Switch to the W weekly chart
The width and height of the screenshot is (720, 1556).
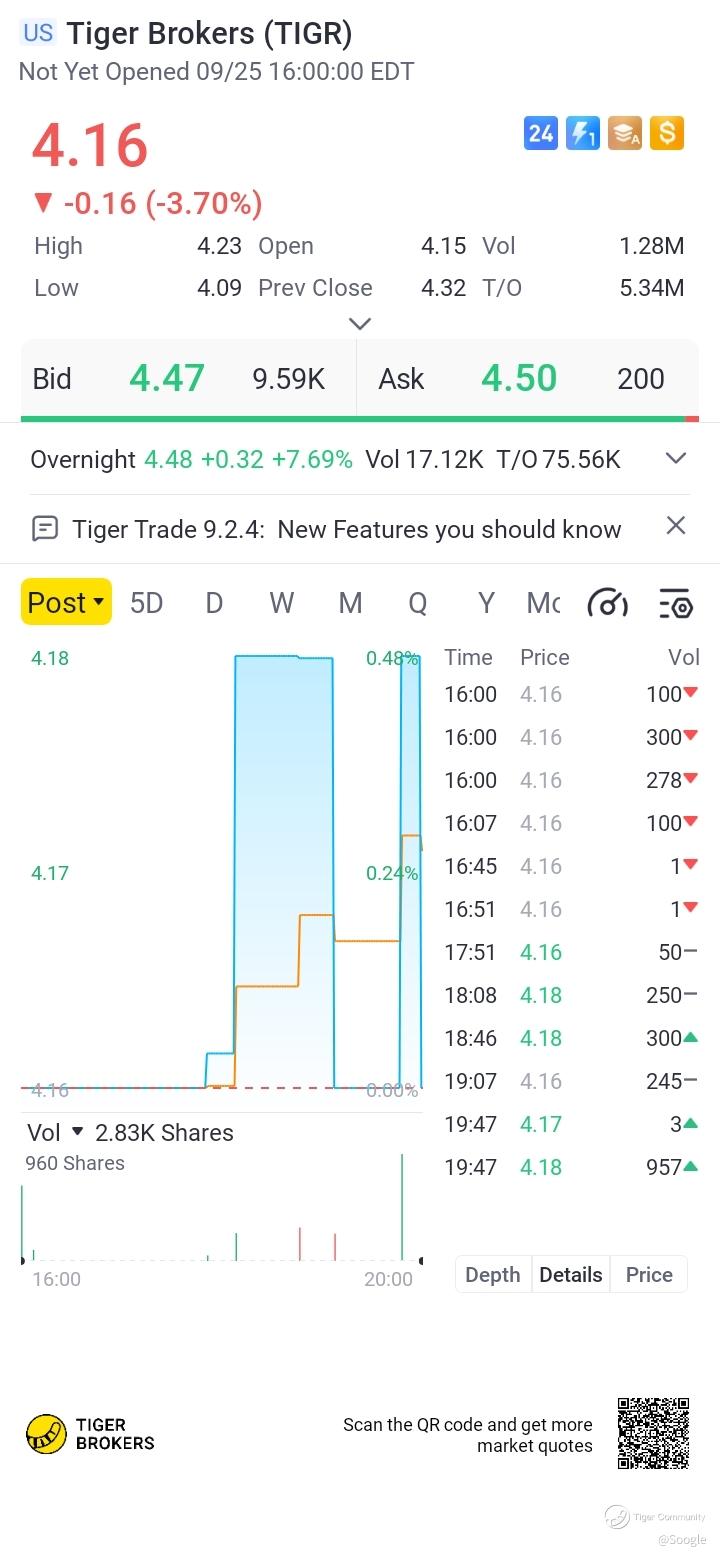pyautogui.click(x=282, y=603)
